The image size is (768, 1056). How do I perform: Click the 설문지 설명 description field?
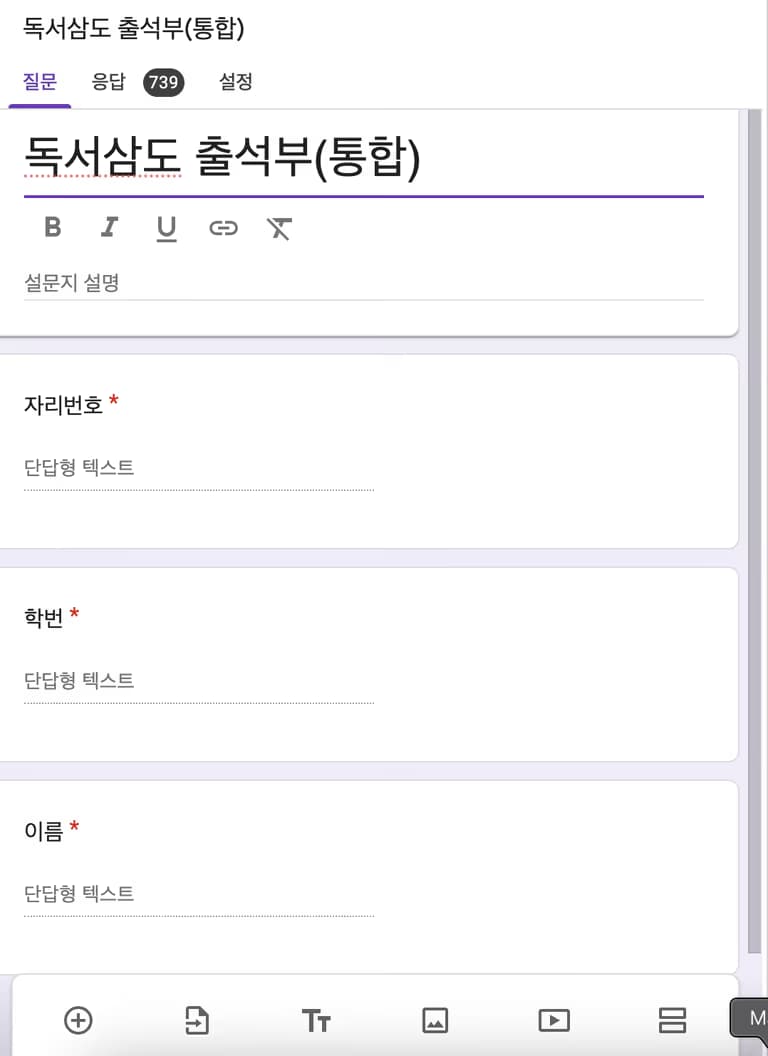[200, 283]
